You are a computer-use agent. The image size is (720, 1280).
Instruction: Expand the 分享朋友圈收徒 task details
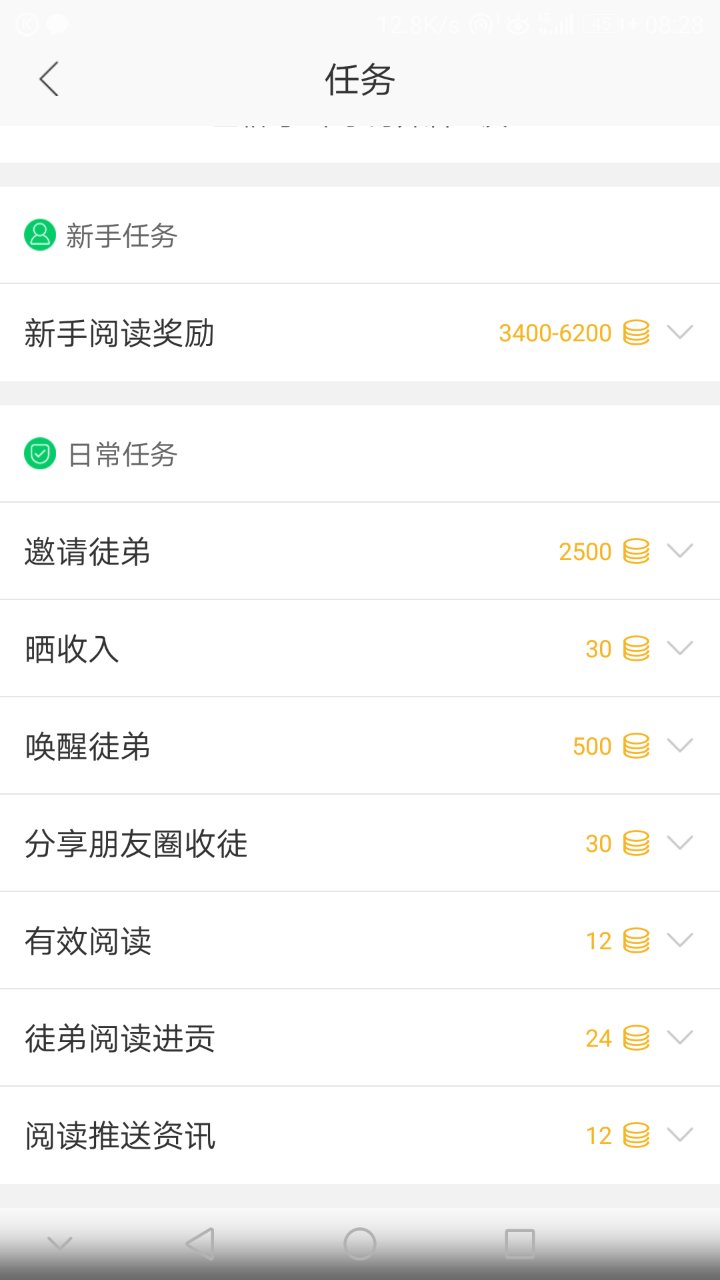click(681, 843)
